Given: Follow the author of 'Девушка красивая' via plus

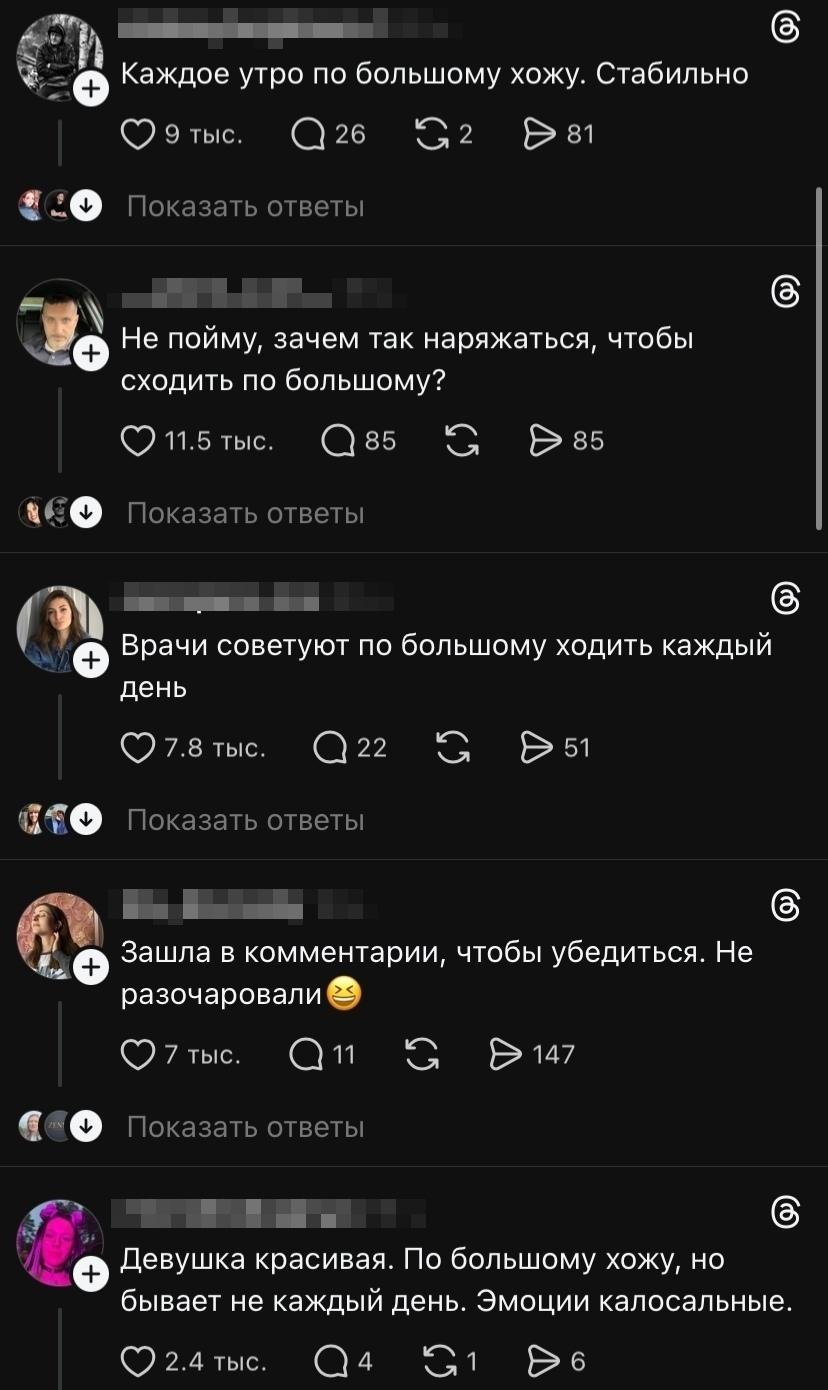Looking at the screenshot, I should (90, 1274).
